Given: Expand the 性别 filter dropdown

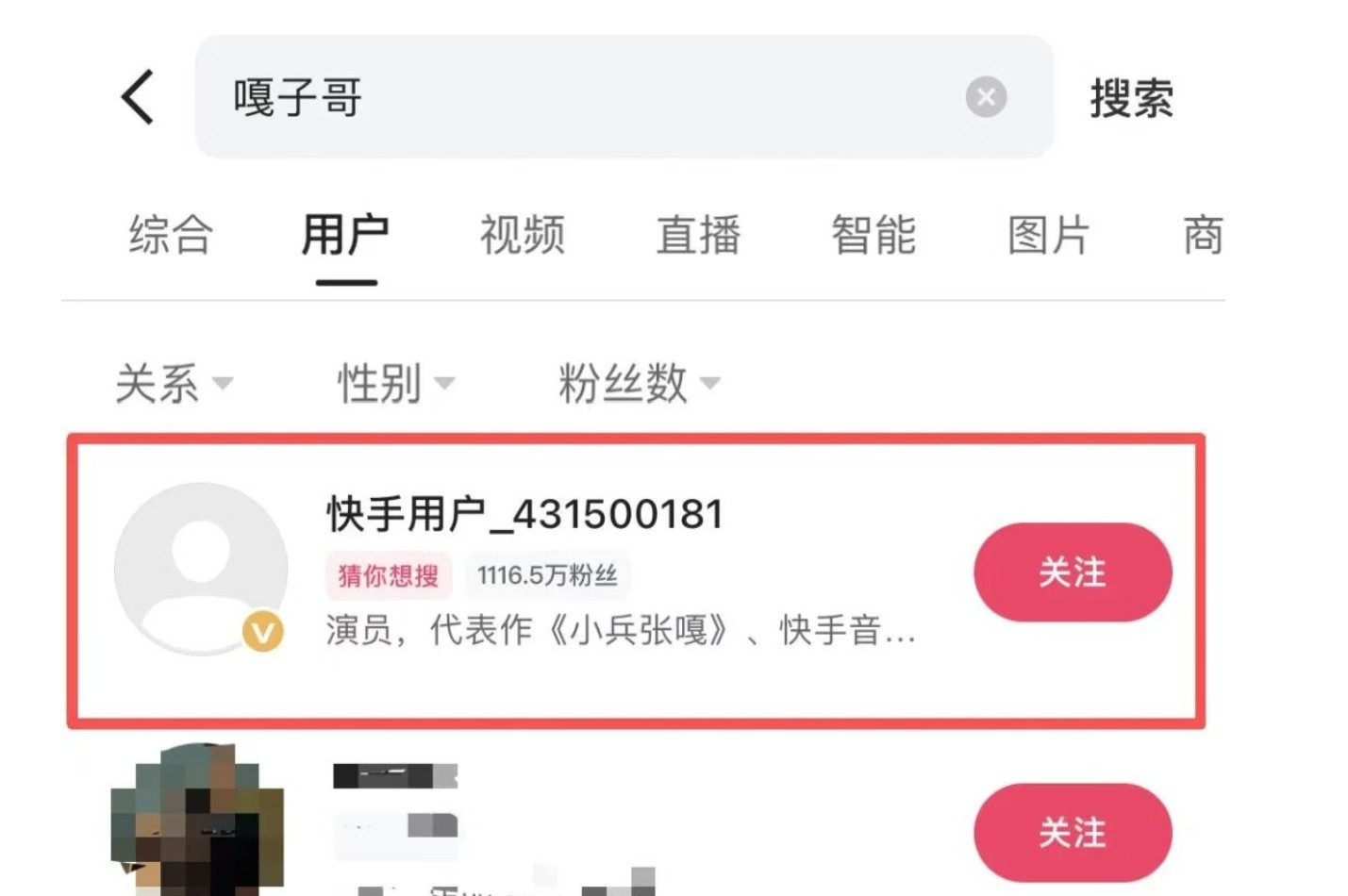Looking at the screenshot, I should [395, 383].
